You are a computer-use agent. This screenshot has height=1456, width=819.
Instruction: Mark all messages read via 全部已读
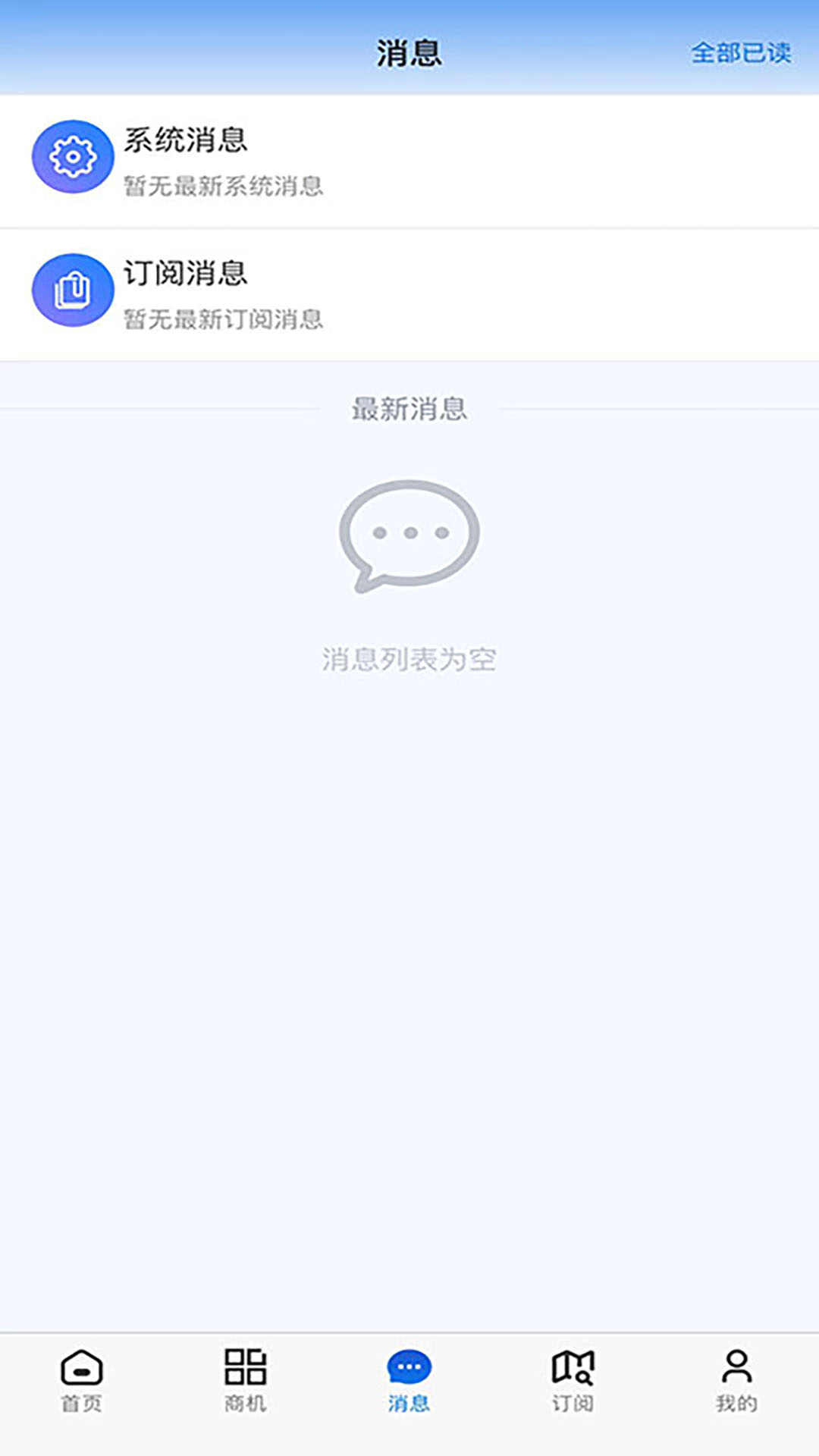[x=743, y=53]
